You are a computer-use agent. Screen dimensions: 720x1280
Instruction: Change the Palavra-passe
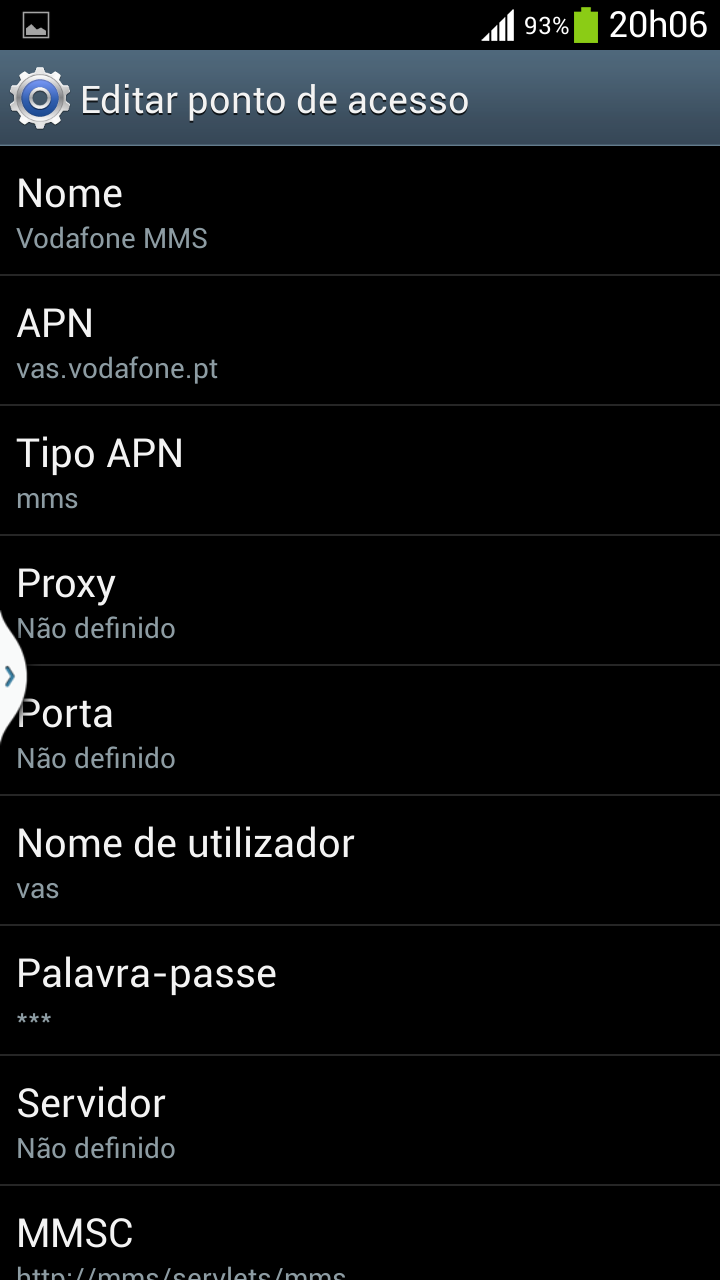[360, 991]
